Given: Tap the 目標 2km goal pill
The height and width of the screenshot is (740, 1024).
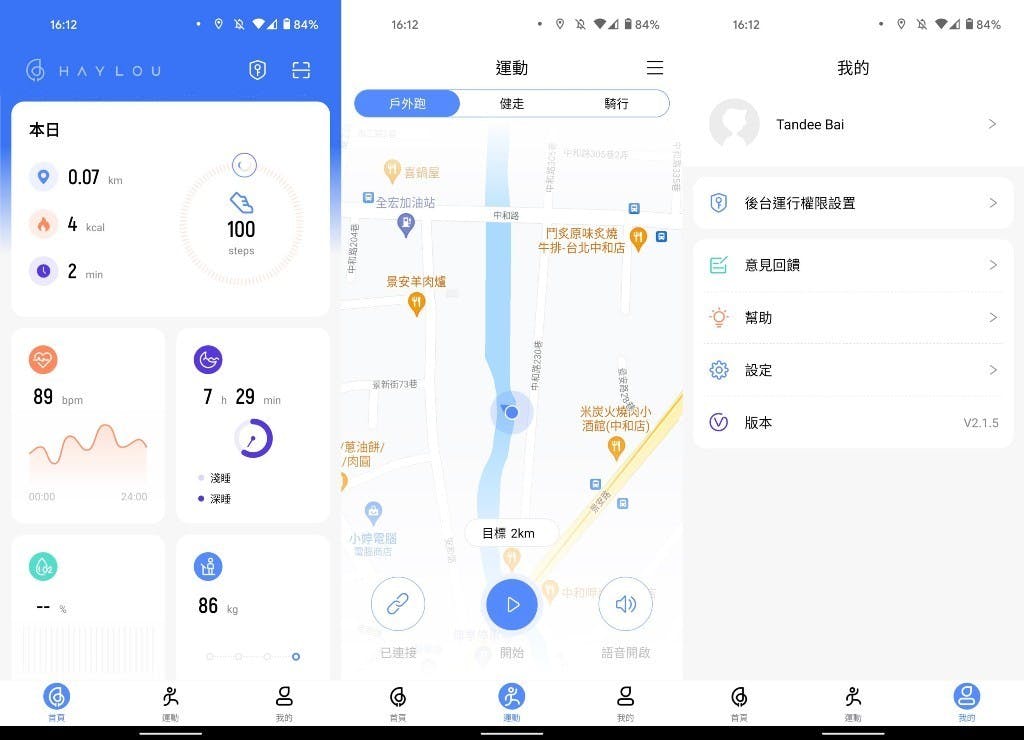Looking at the screenshot, I should point(510,533).
